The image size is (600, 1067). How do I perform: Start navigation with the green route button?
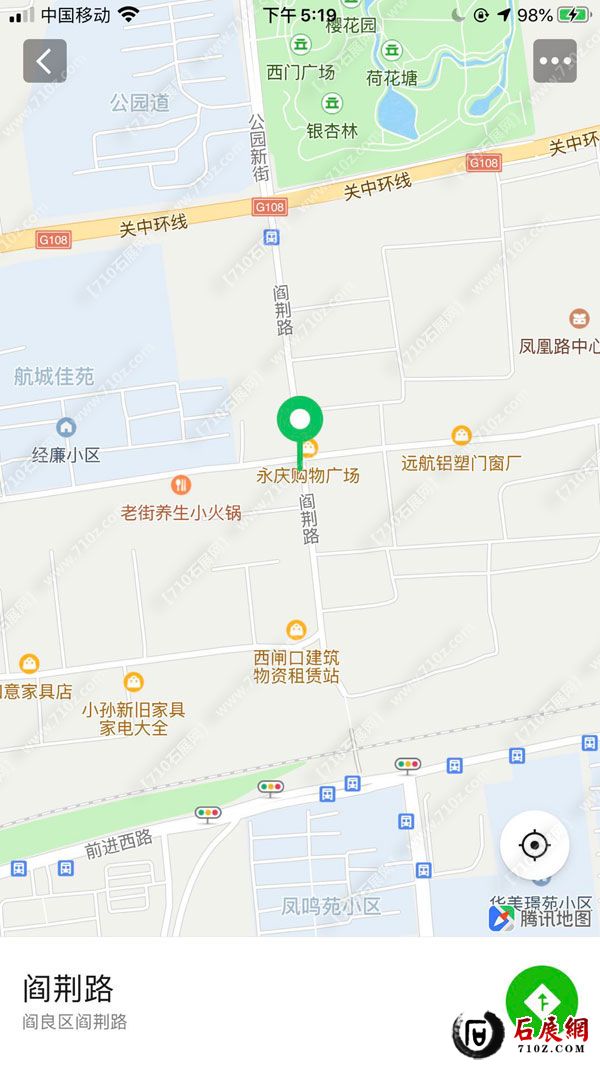tap(542, 1000)
